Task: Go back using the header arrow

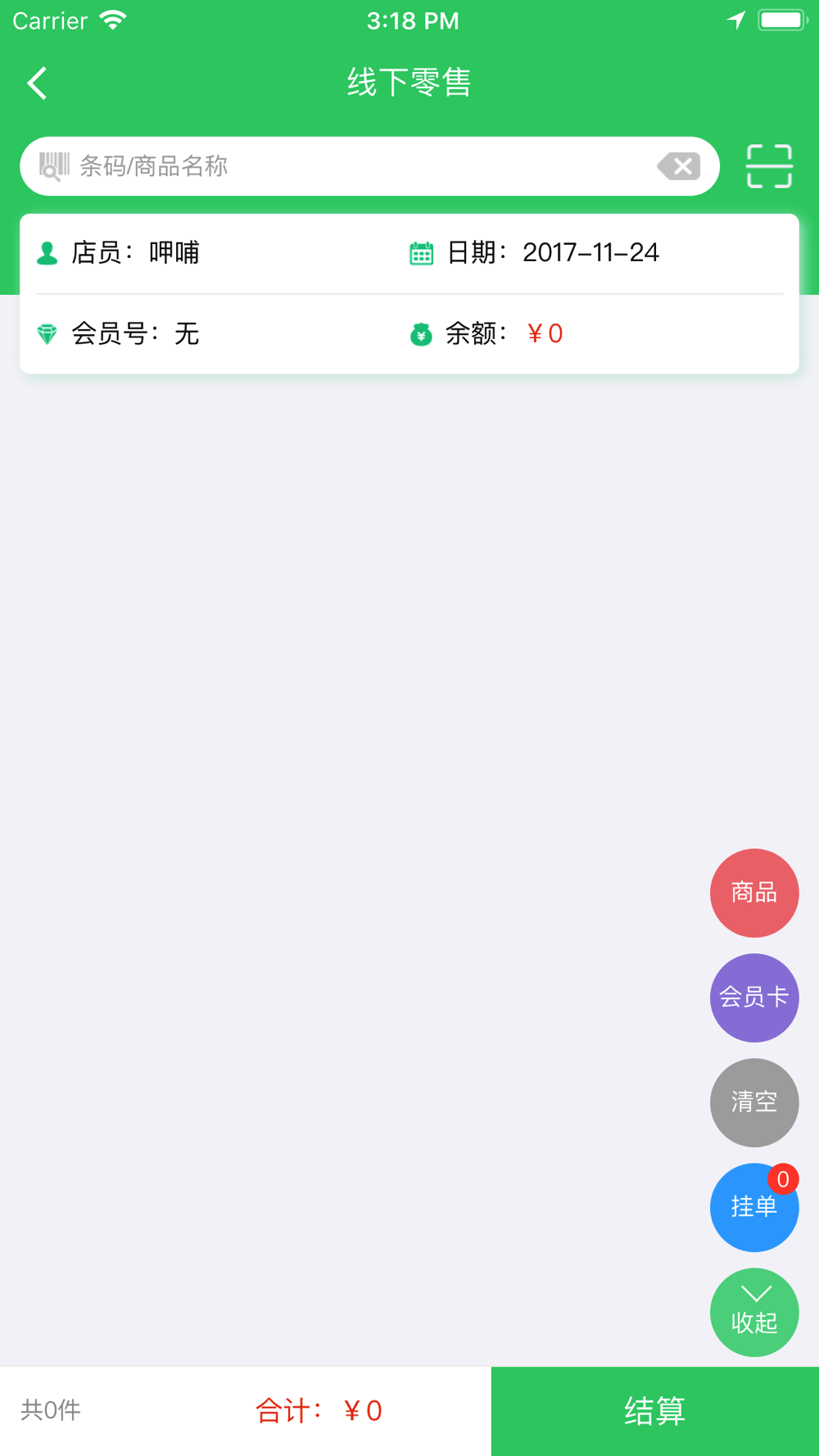Action: click(37, 84)
